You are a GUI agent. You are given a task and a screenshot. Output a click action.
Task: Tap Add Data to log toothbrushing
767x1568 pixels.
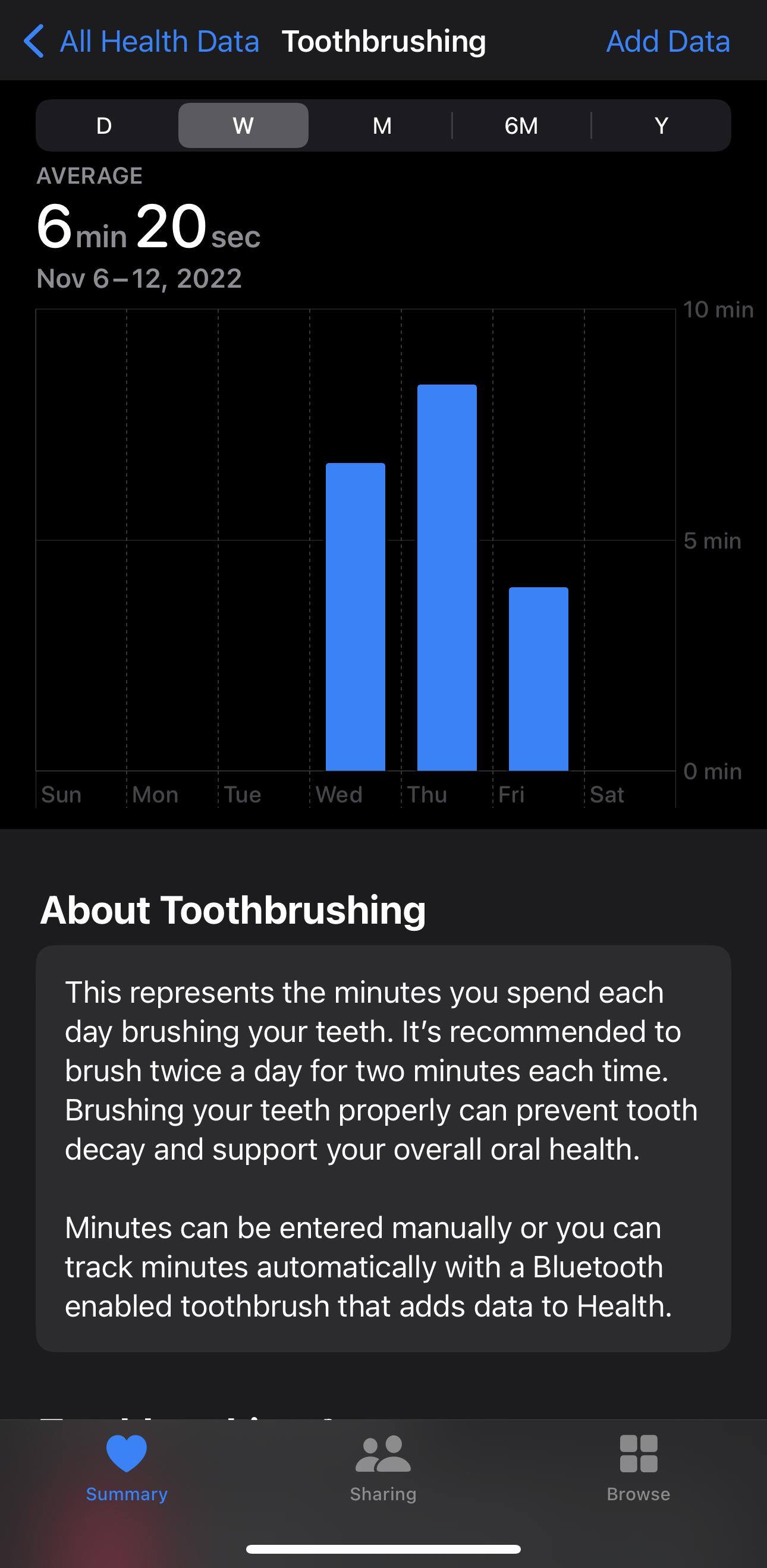[x=668, y=42]
